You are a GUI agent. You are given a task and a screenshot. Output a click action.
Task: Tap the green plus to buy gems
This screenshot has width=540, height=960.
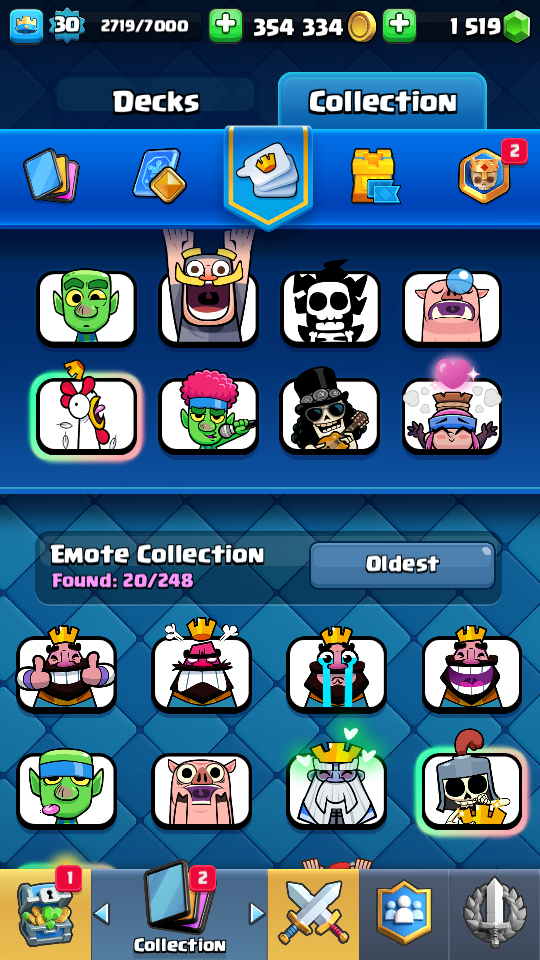[399, 26]
